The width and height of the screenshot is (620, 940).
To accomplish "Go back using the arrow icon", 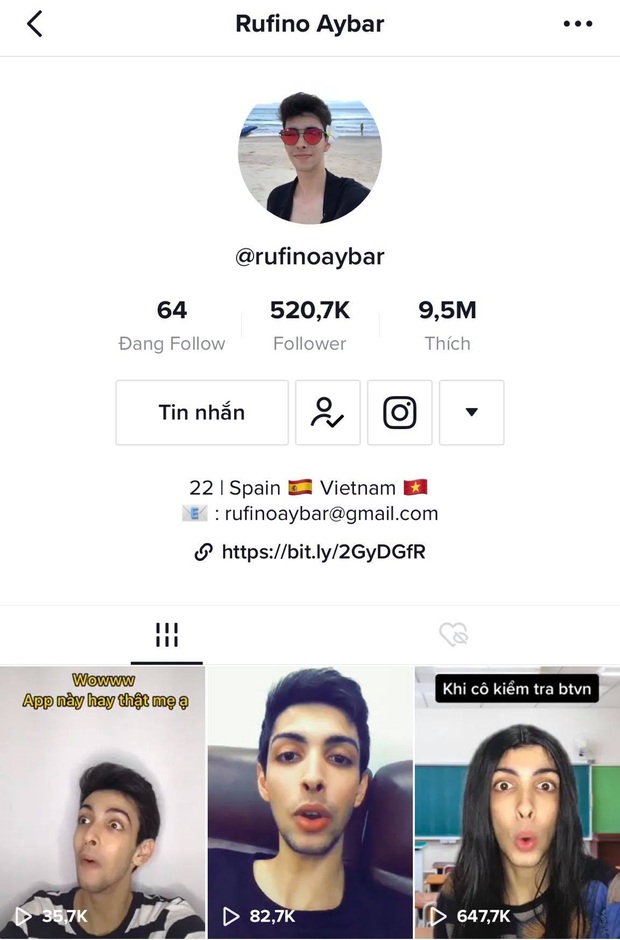I will click(35, 24).
